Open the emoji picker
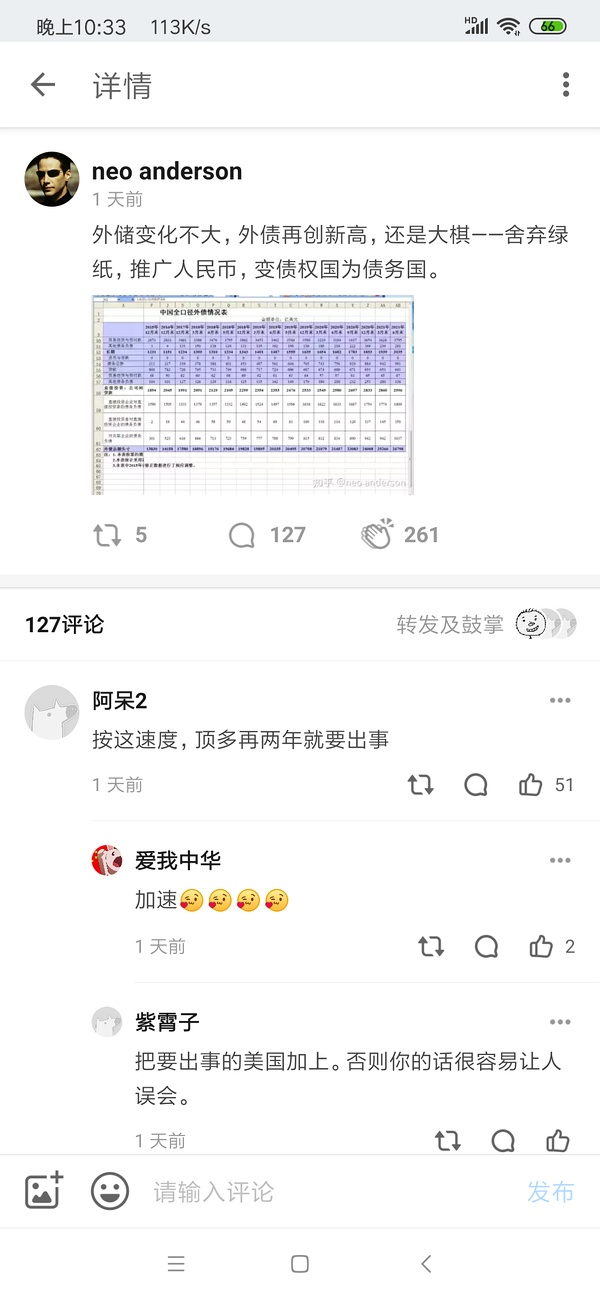 coord(110,1191)
